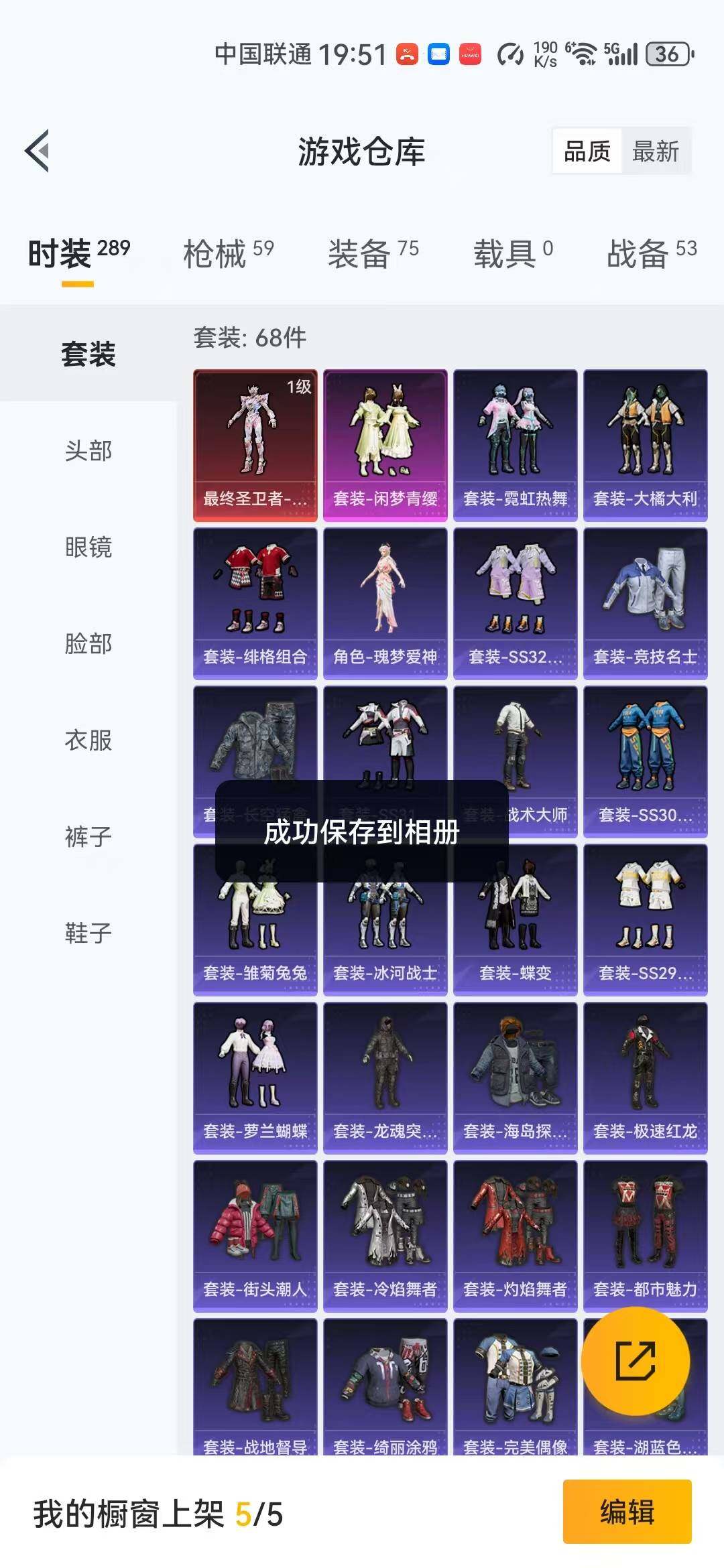This screenshot has width=724, height=1568.
Task: Select the 眼镜 category
Action: pyautogui.click(x=88, y=547)
